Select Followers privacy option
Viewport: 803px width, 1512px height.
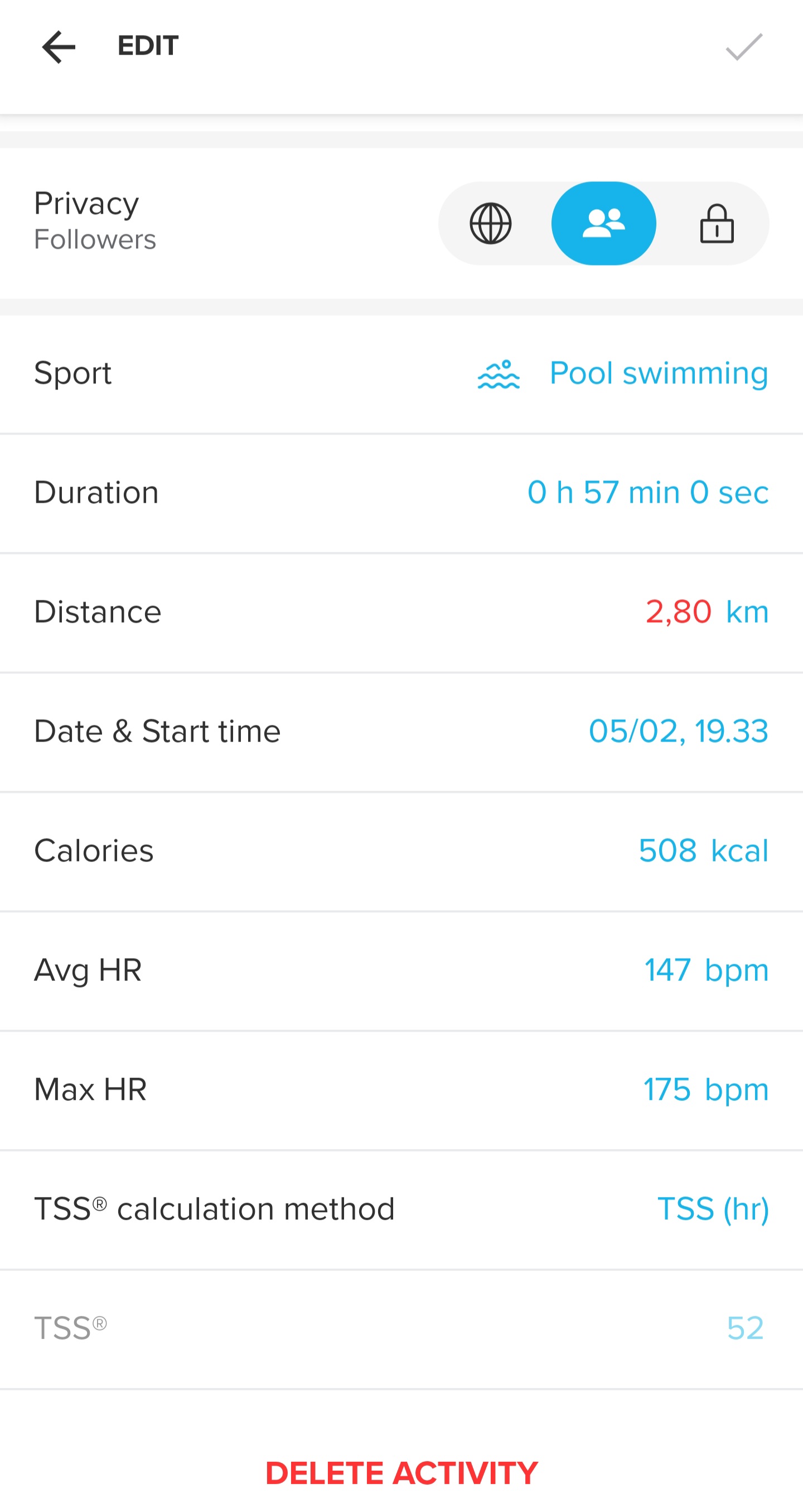603,224
